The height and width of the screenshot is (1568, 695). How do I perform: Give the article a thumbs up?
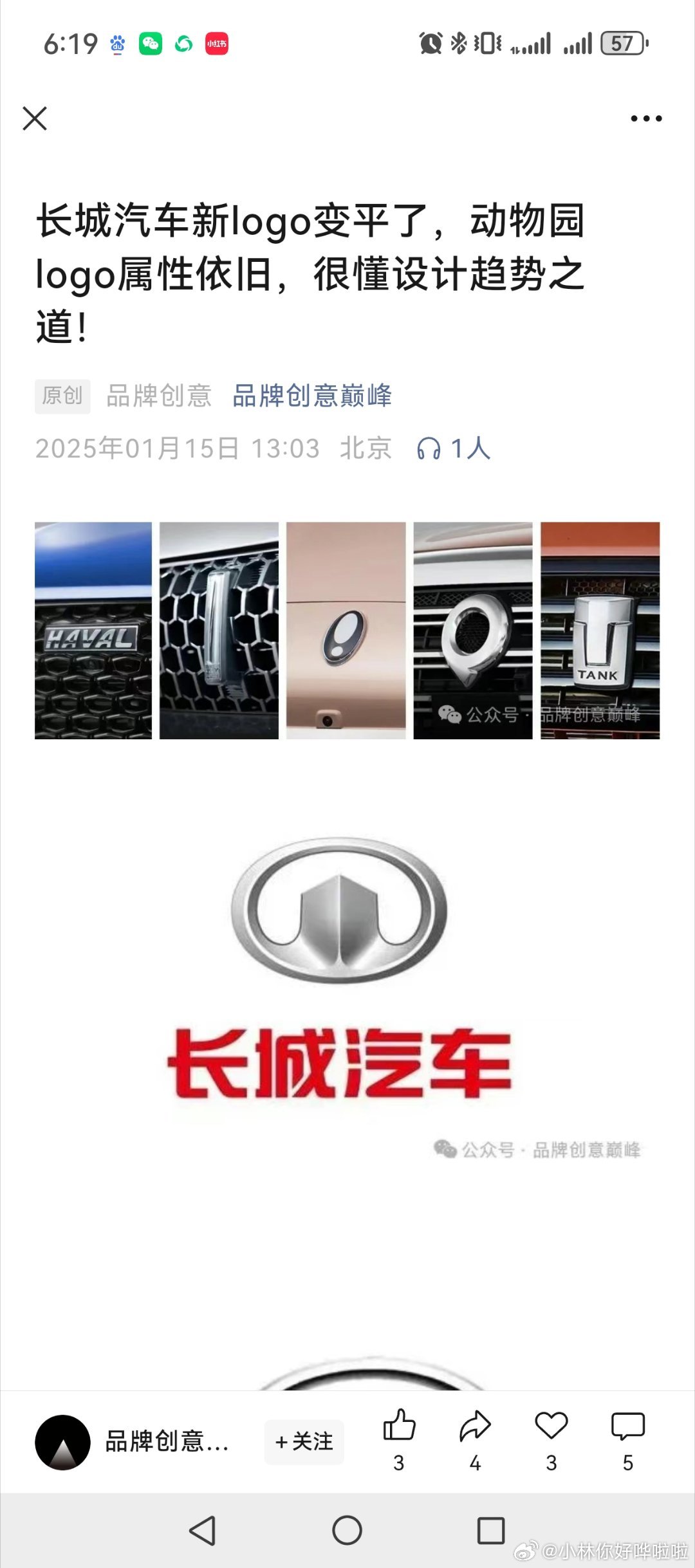pos(399,1426)
